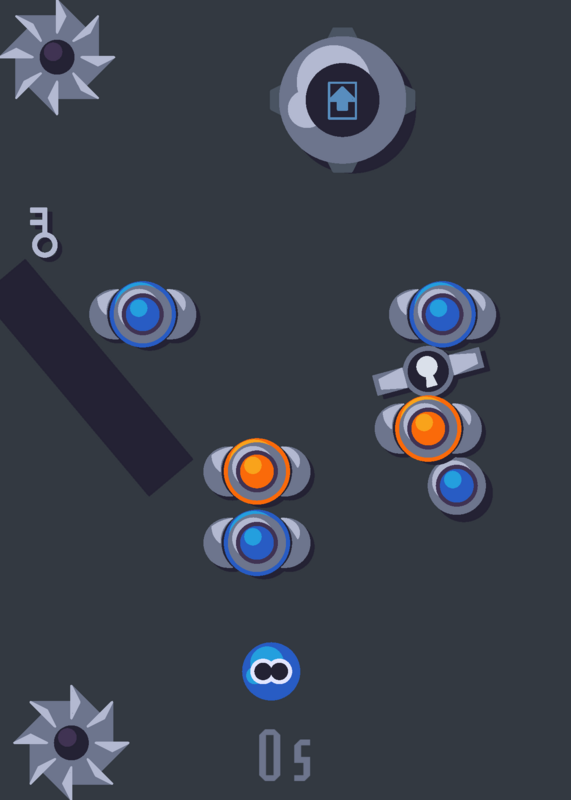
Task: Tap the blue ball character with goggles
Action: coord(271,671)
